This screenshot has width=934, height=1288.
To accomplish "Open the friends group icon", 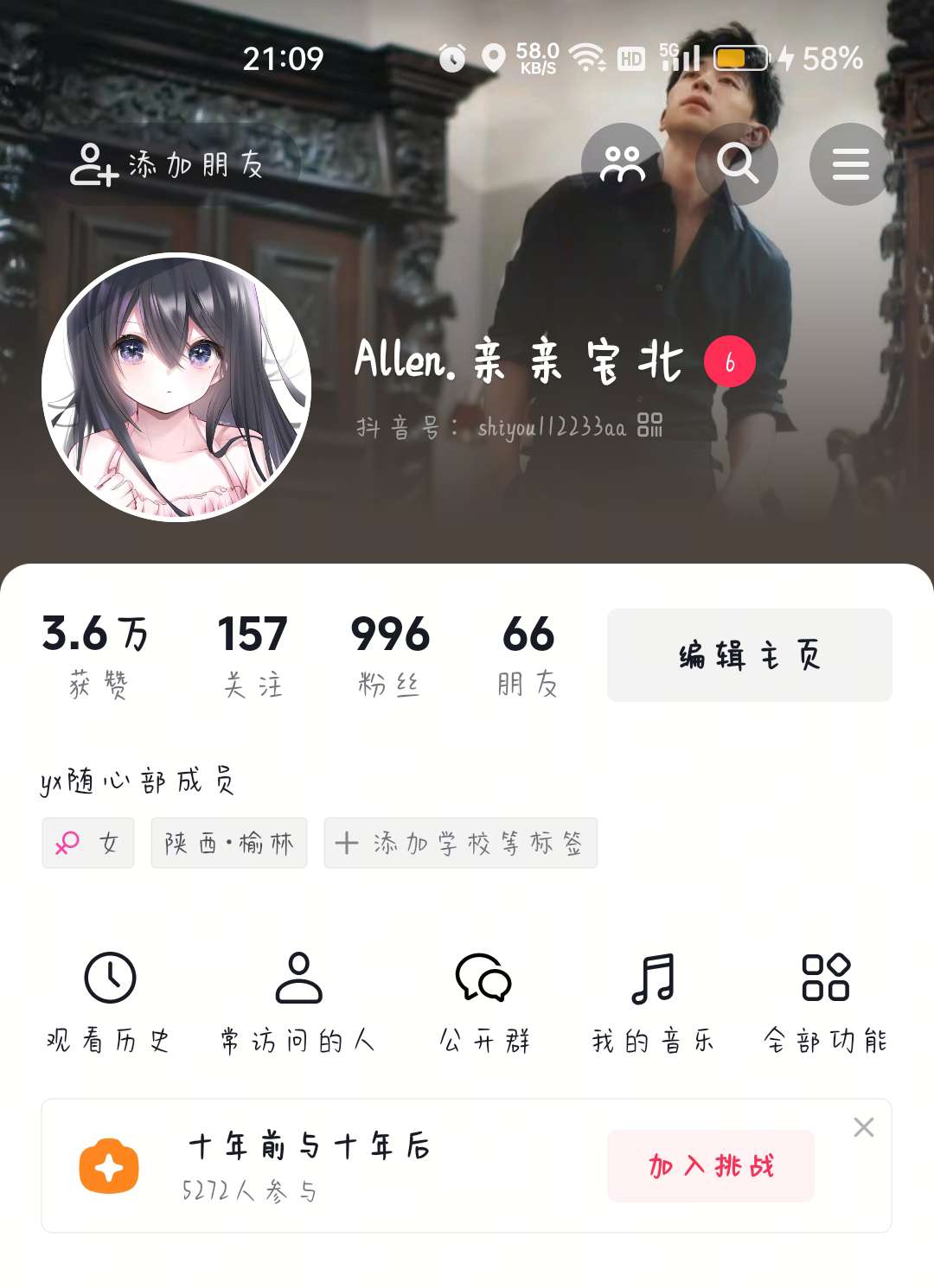I will 623,164.
